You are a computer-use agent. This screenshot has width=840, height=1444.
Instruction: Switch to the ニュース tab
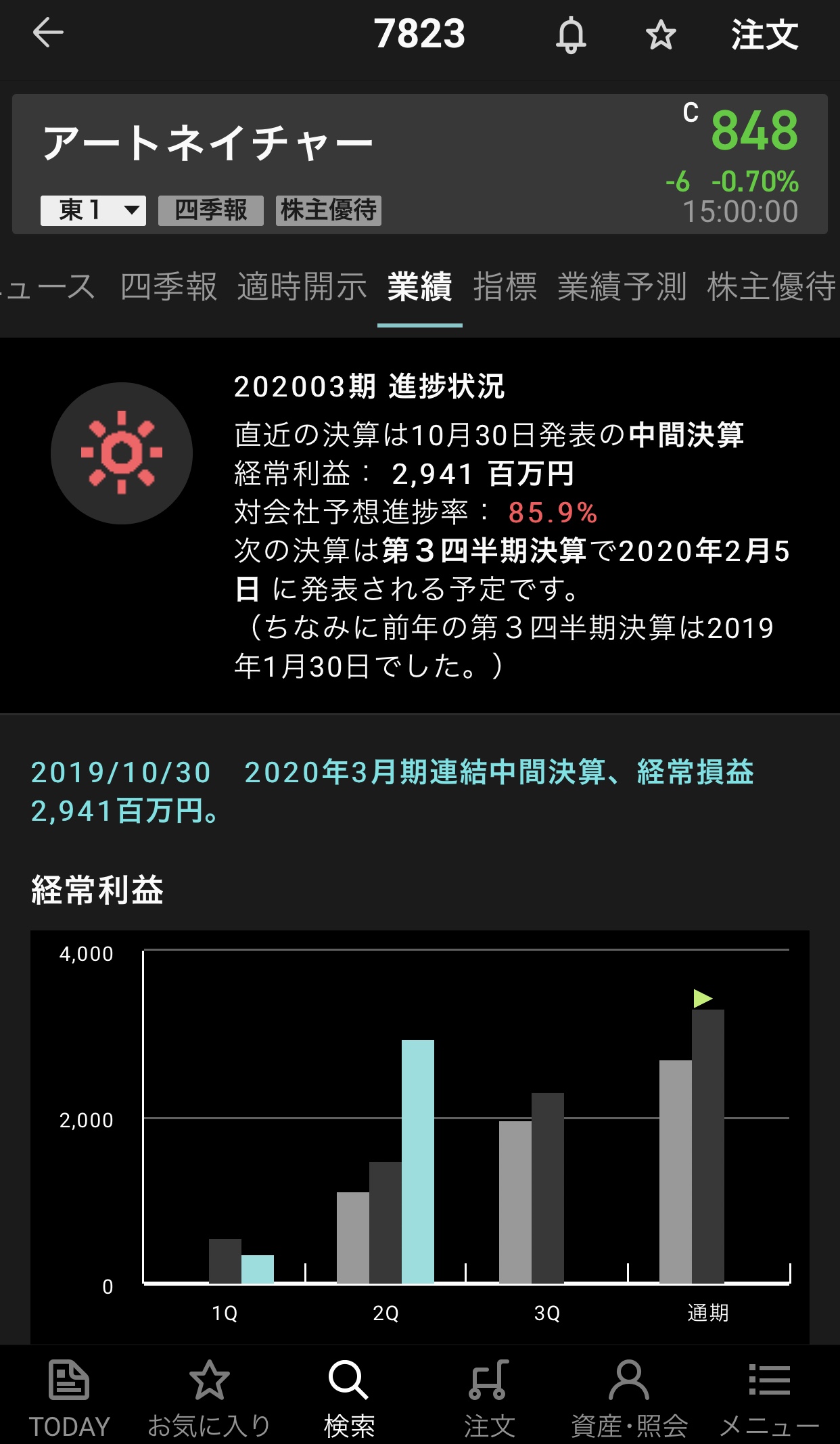coord(47,287)
